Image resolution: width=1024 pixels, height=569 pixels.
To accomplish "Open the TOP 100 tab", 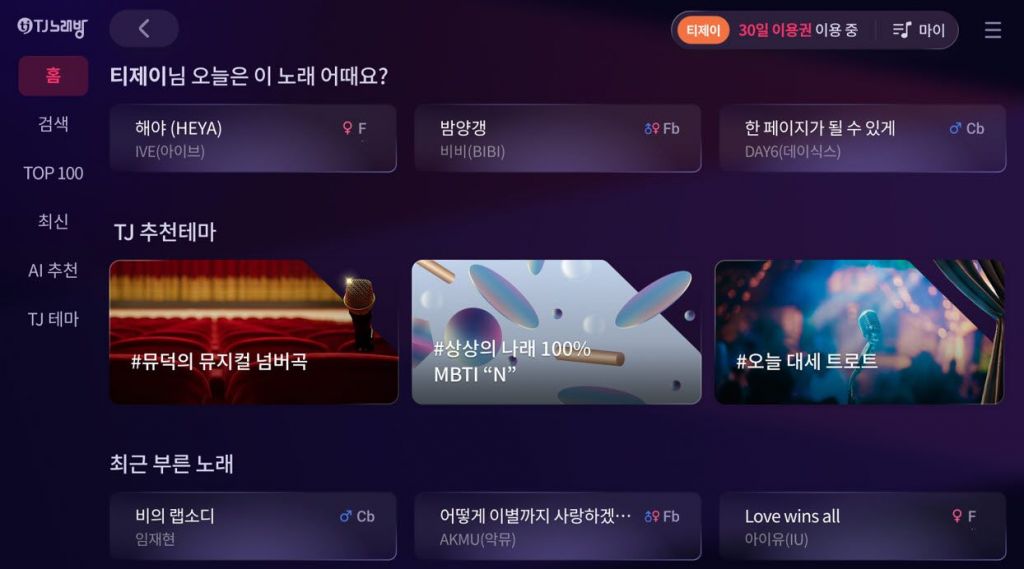I will pyautogui.click(x=53, y=173).
